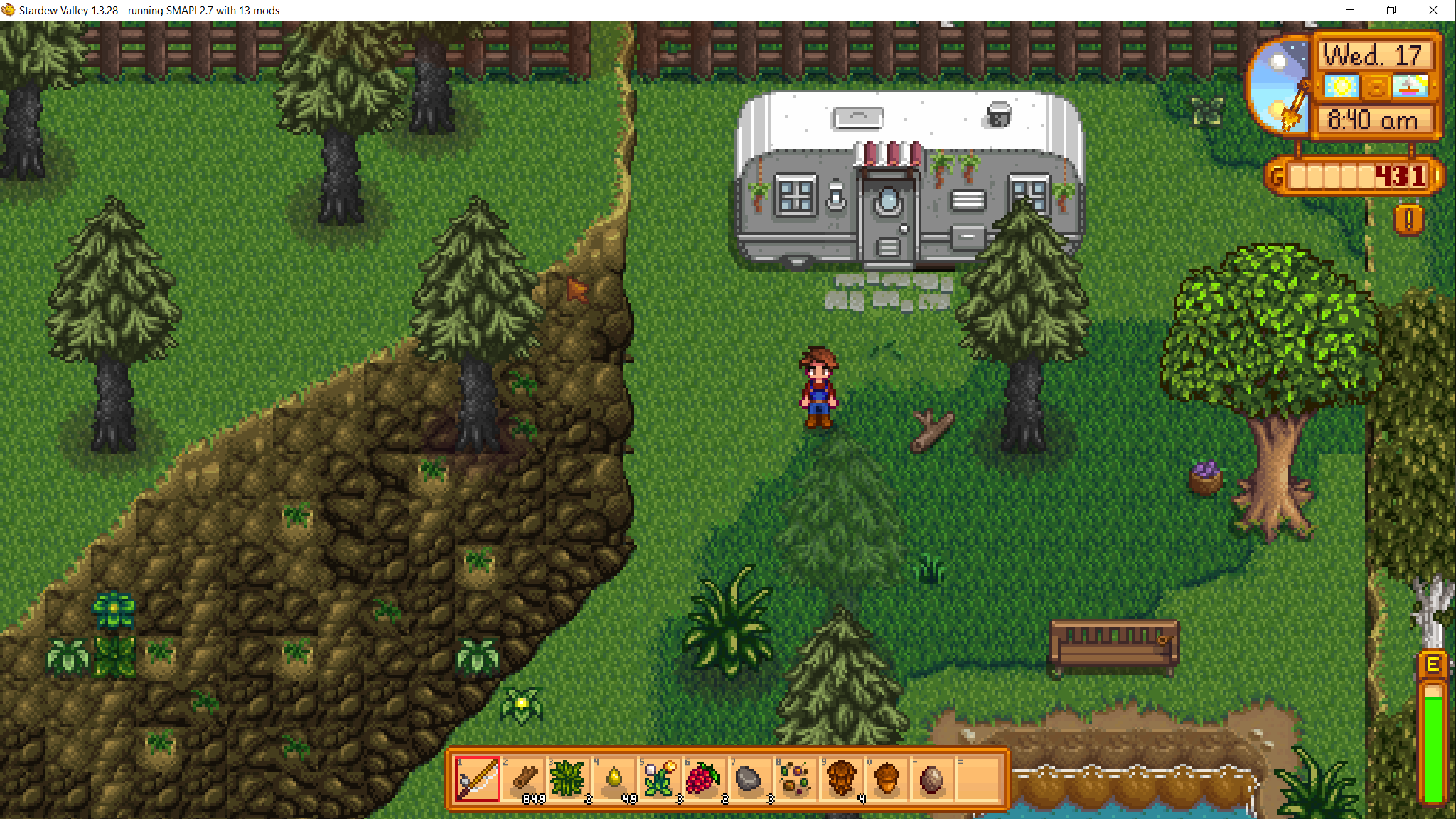
Task: Close the Stardew Valley window
Action: tap(1433, 10)
